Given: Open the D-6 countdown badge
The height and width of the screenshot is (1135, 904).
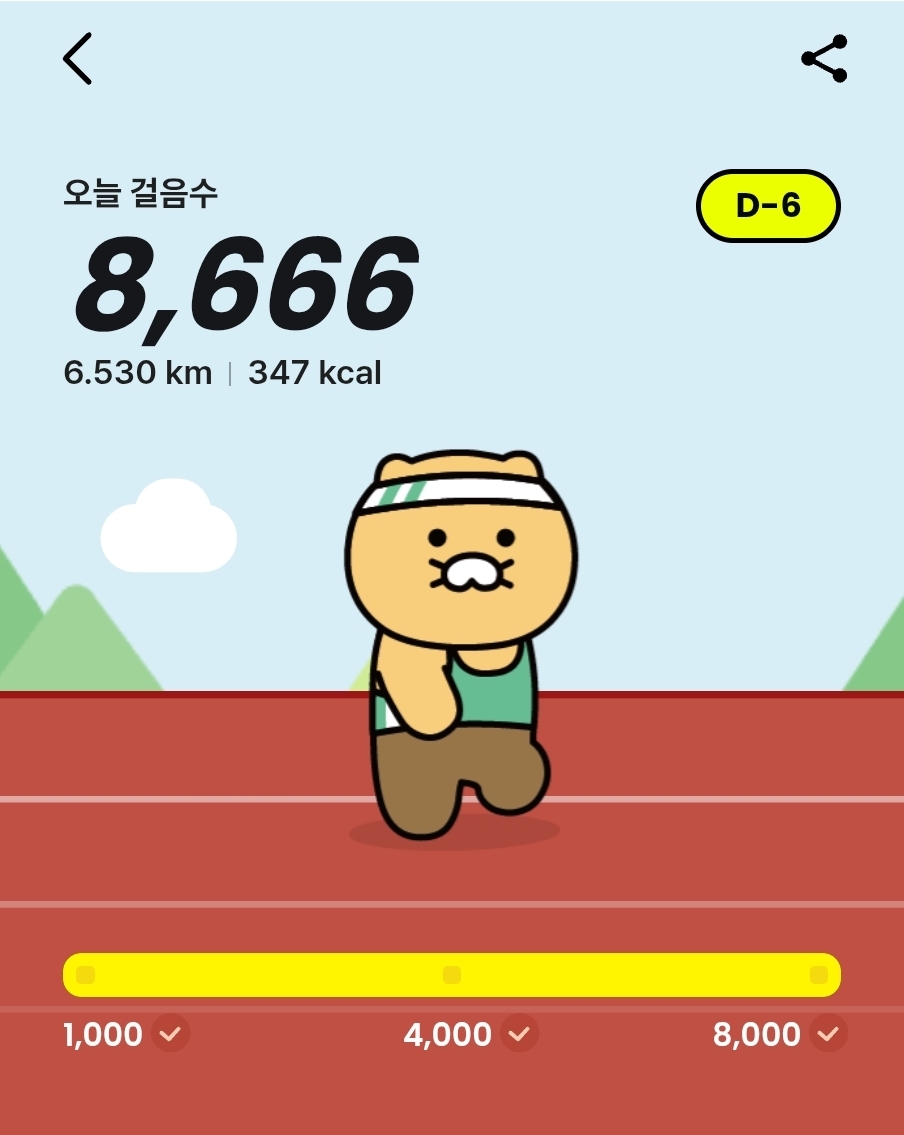Looking at the screenshot, I should [x=767, y=206].
